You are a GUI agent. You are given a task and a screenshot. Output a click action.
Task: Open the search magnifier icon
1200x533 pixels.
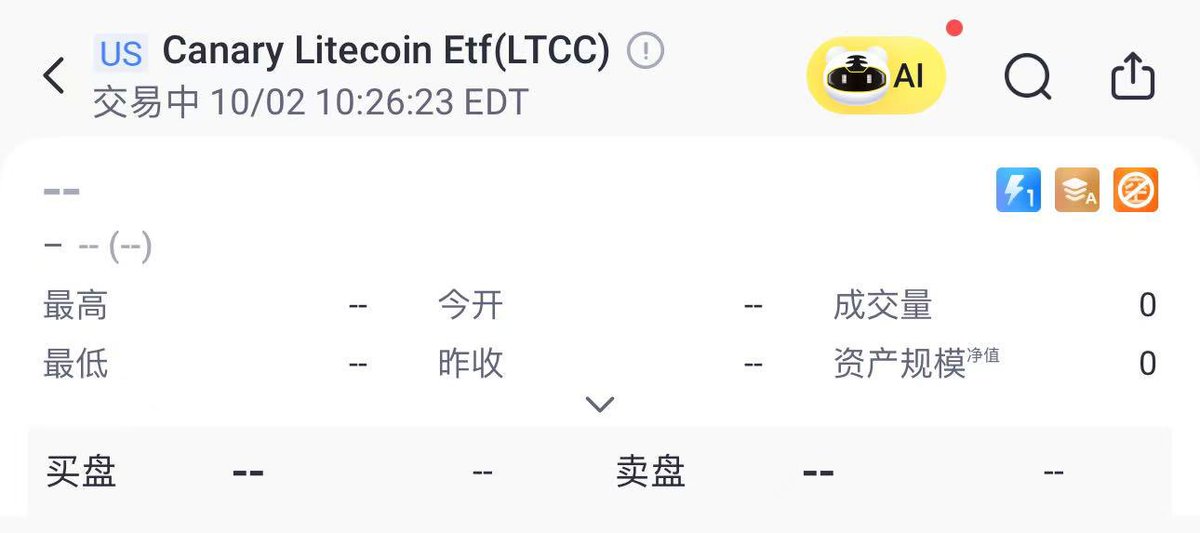1027,75
